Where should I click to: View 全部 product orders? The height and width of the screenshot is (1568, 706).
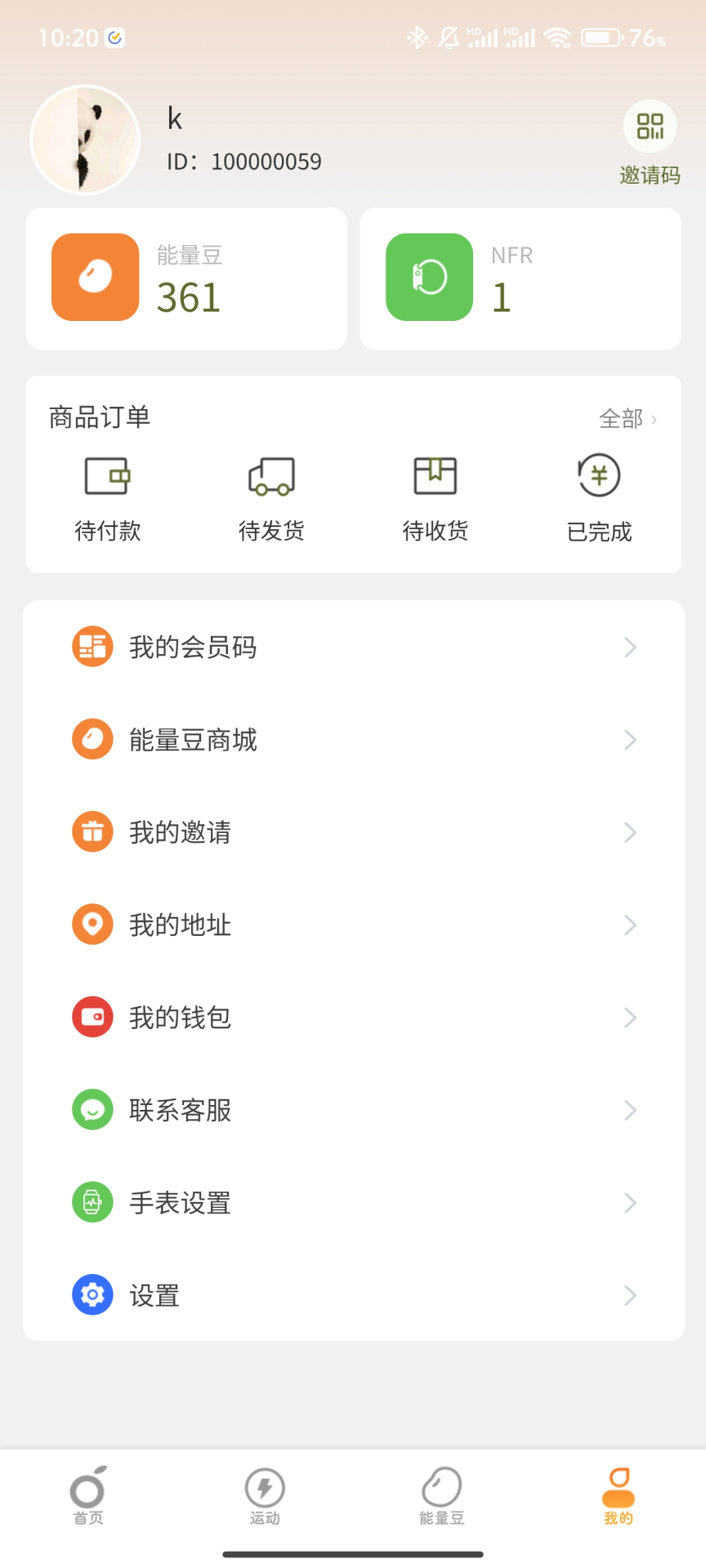[x=627, y=419]
